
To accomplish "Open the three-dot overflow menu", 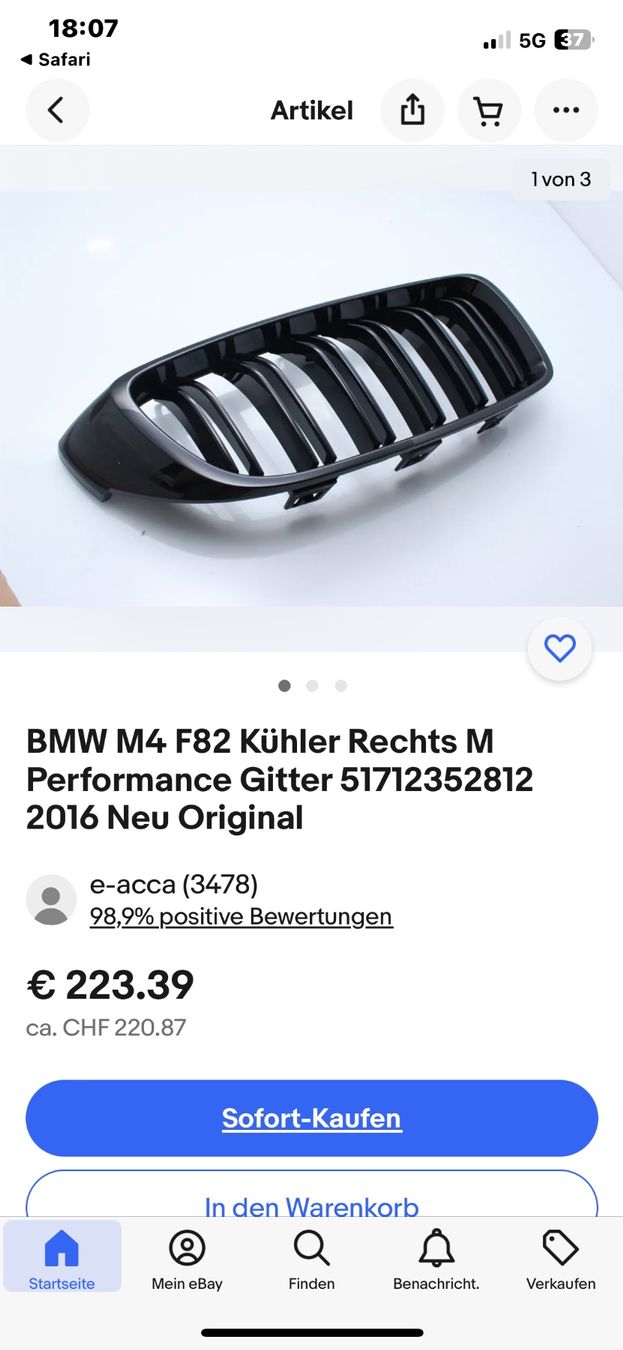I will point(566,110).
